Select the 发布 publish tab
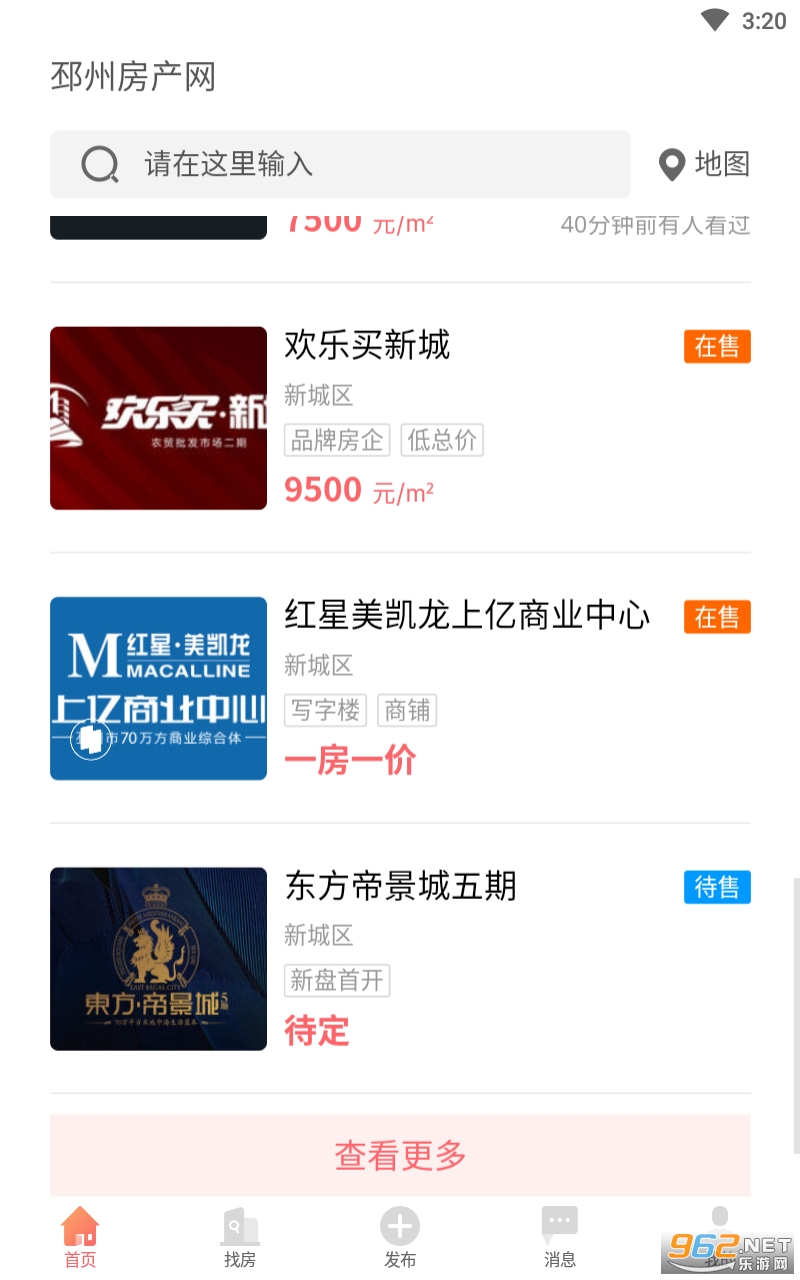This screenshot has height=1280, width=800. pos(400,1238)
